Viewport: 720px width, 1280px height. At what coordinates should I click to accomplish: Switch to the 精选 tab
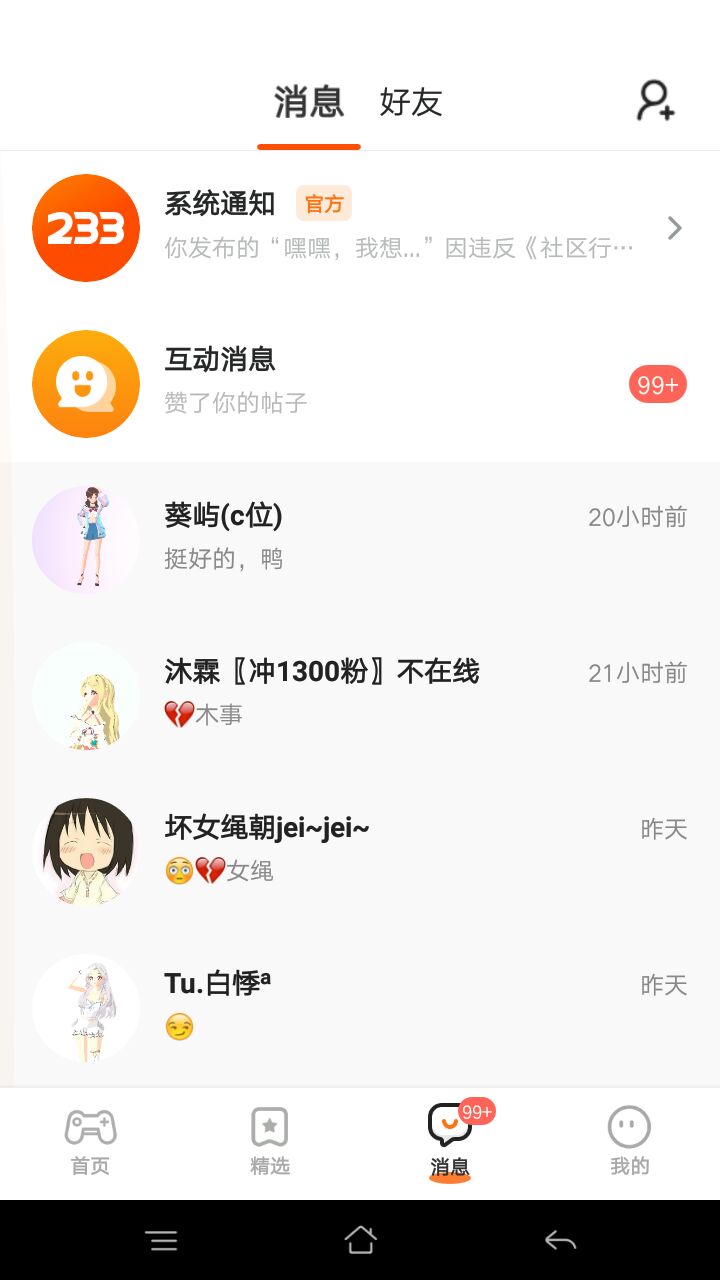point(270,1142)
